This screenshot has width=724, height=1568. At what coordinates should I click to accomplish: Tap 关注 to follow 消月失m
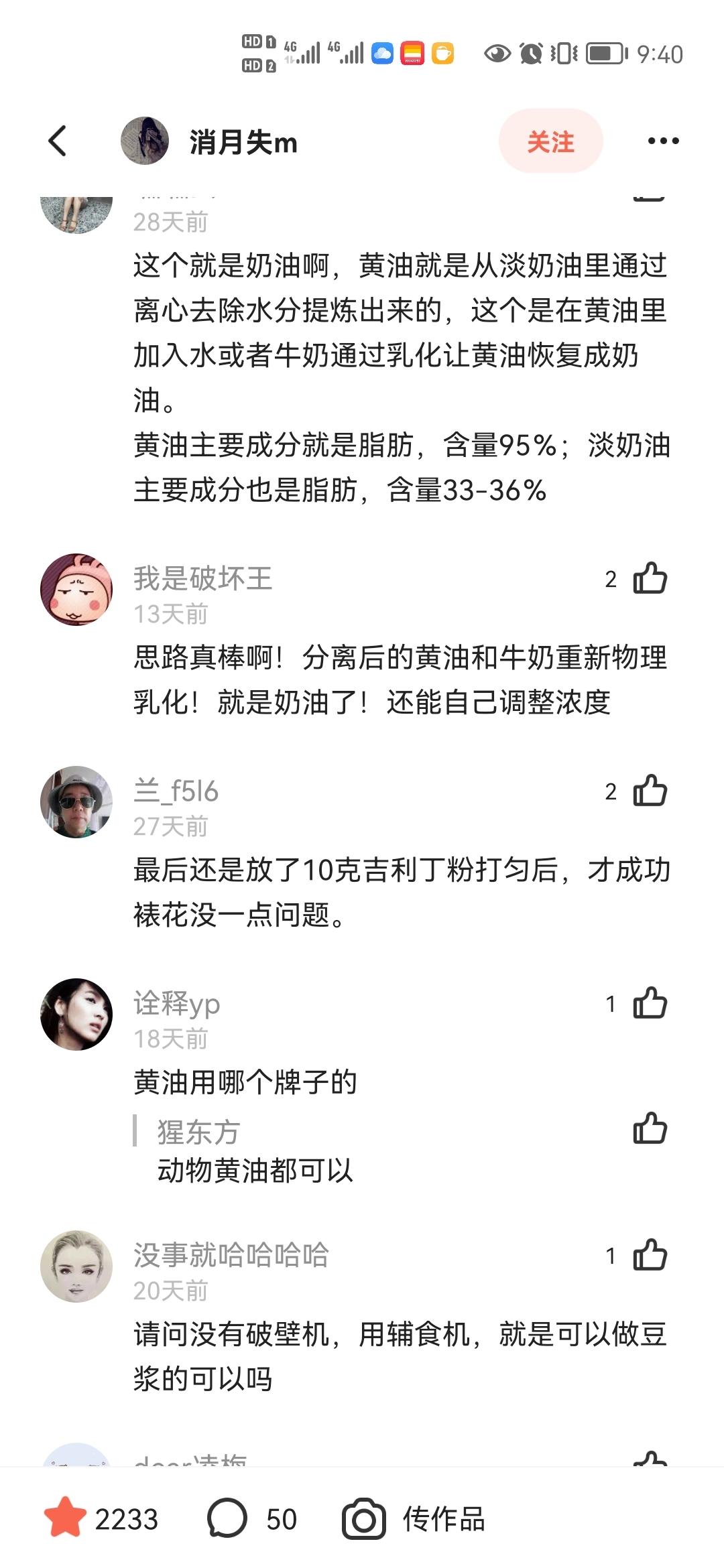550,140
